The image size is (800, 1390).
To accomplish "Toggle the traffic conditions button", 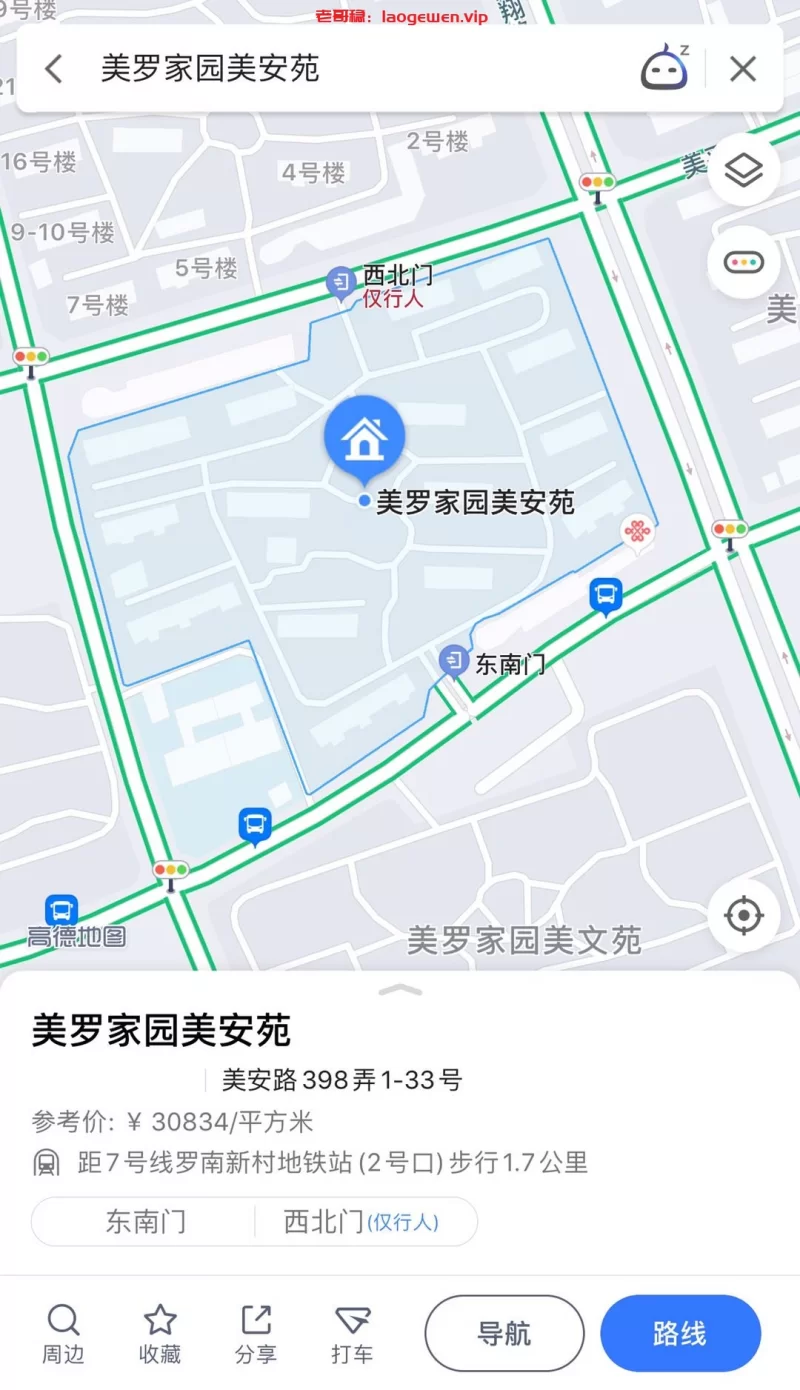I will (x=743, y=263).
